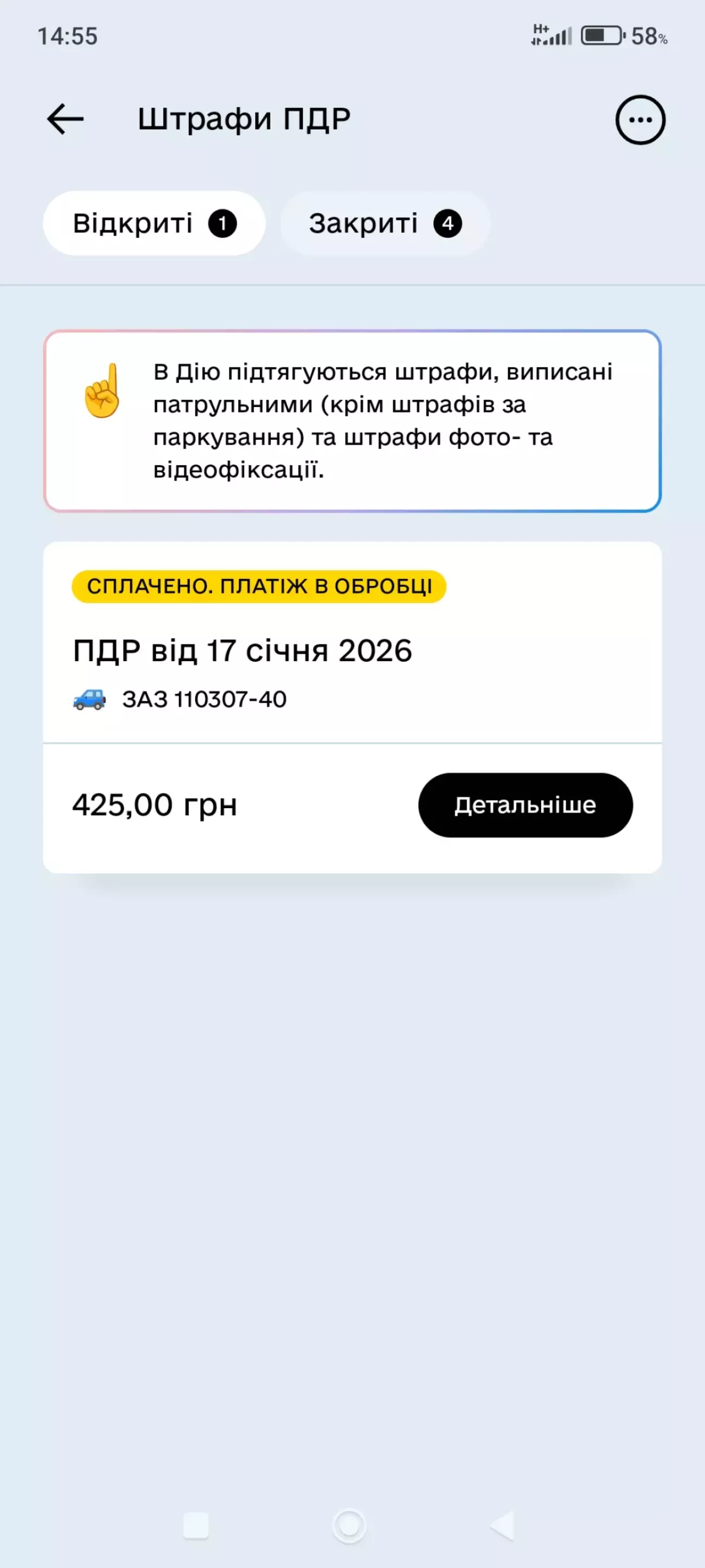This screenshot has width=705, height=1568.
Task: Open recent apps with the square button
Action: (196, 1526)
